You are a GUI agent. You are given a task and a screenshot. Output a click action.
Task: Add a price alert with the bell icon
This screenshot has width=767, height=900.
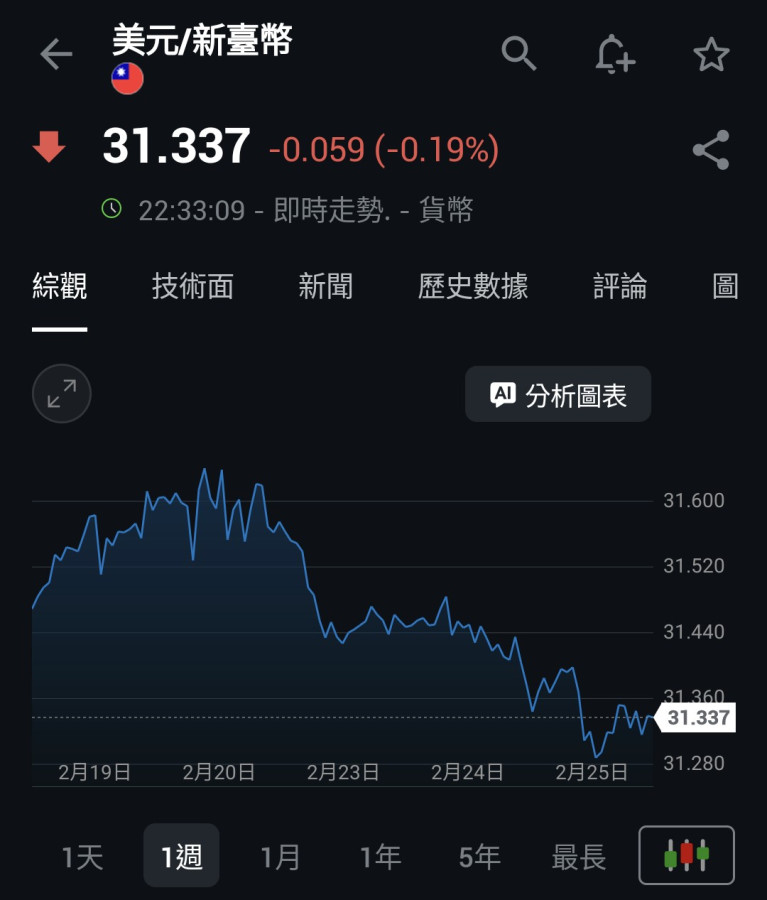tap(614, 54)
